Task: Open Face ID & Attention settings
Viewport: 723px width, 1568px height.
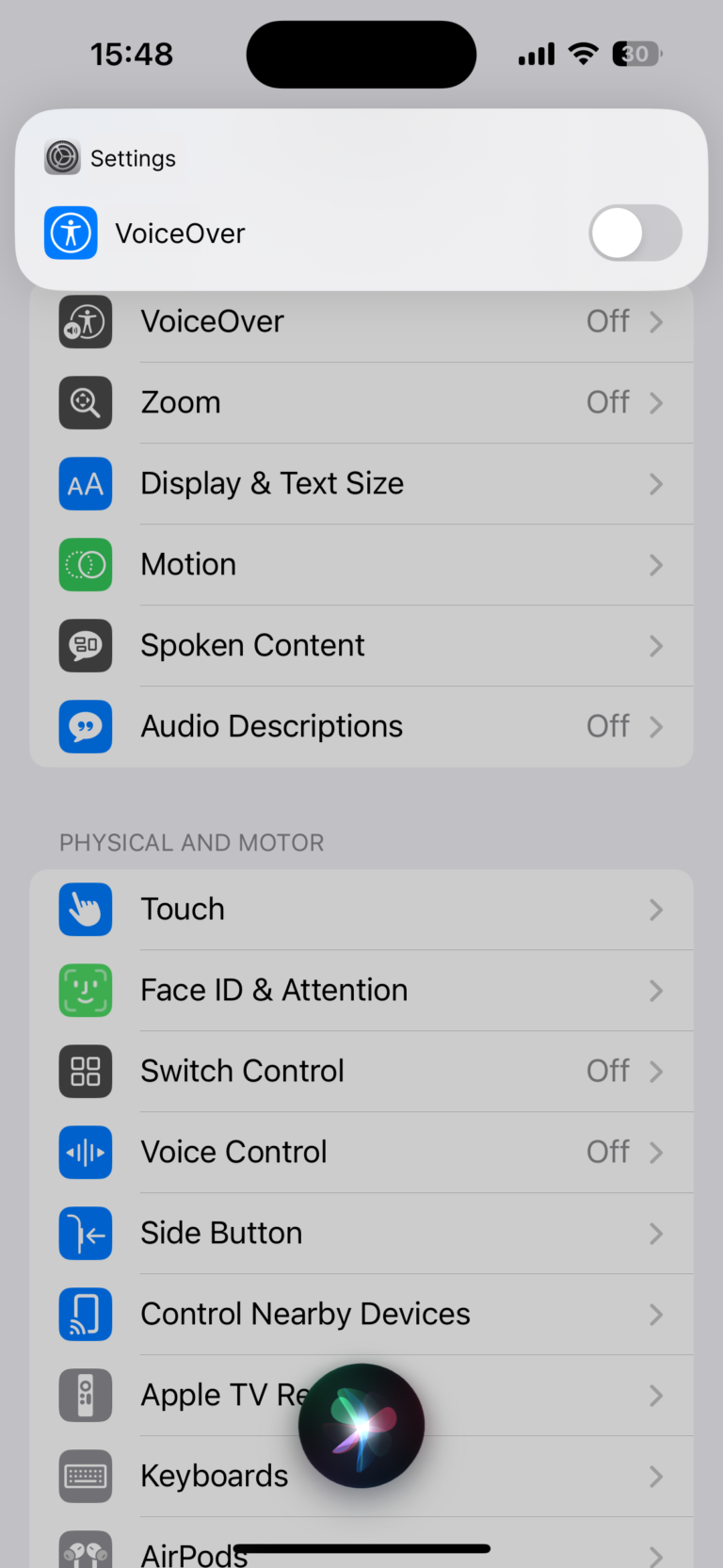Action: 361,991
